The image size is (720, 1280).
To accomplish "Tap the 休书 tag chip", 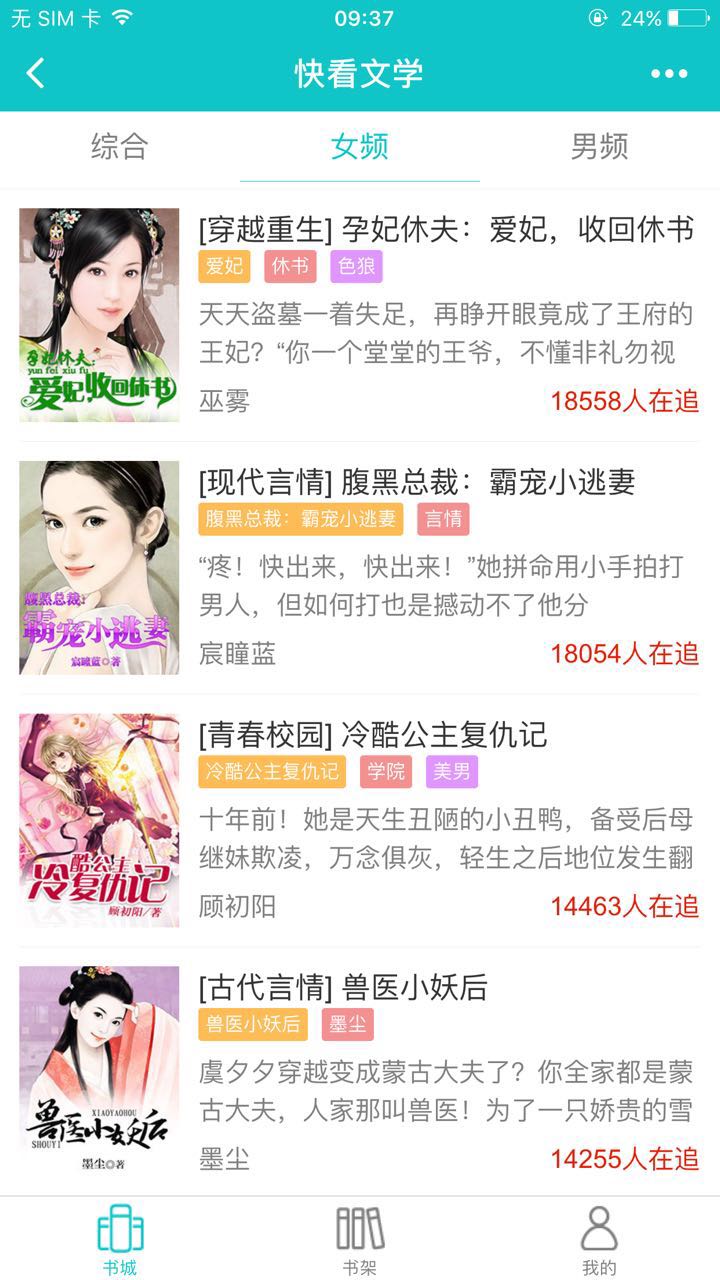I will (x=290, y=266).
